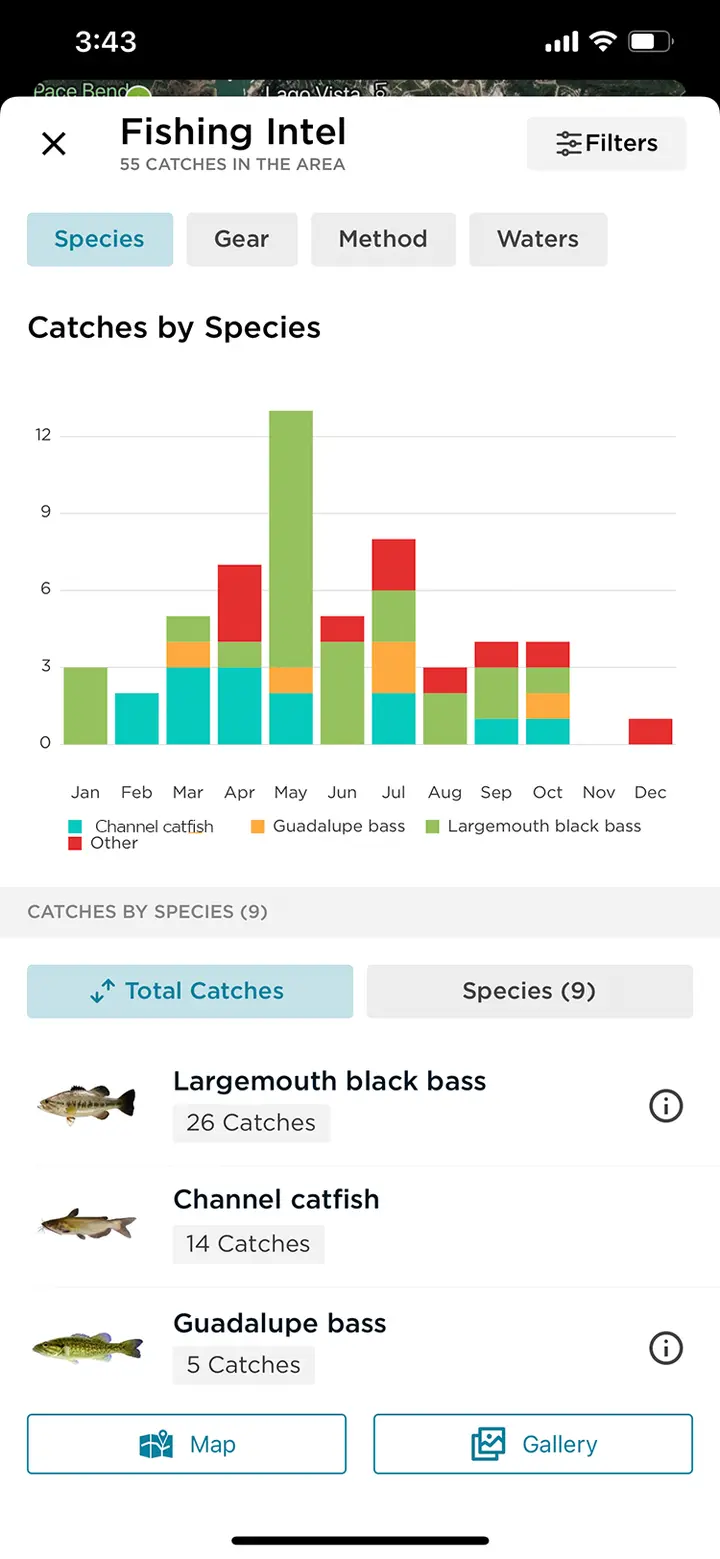Open the Filters options
Image resolution: width=720 pixels, height=1559 pixels.
pyautogui.click(x=606, y=144)
